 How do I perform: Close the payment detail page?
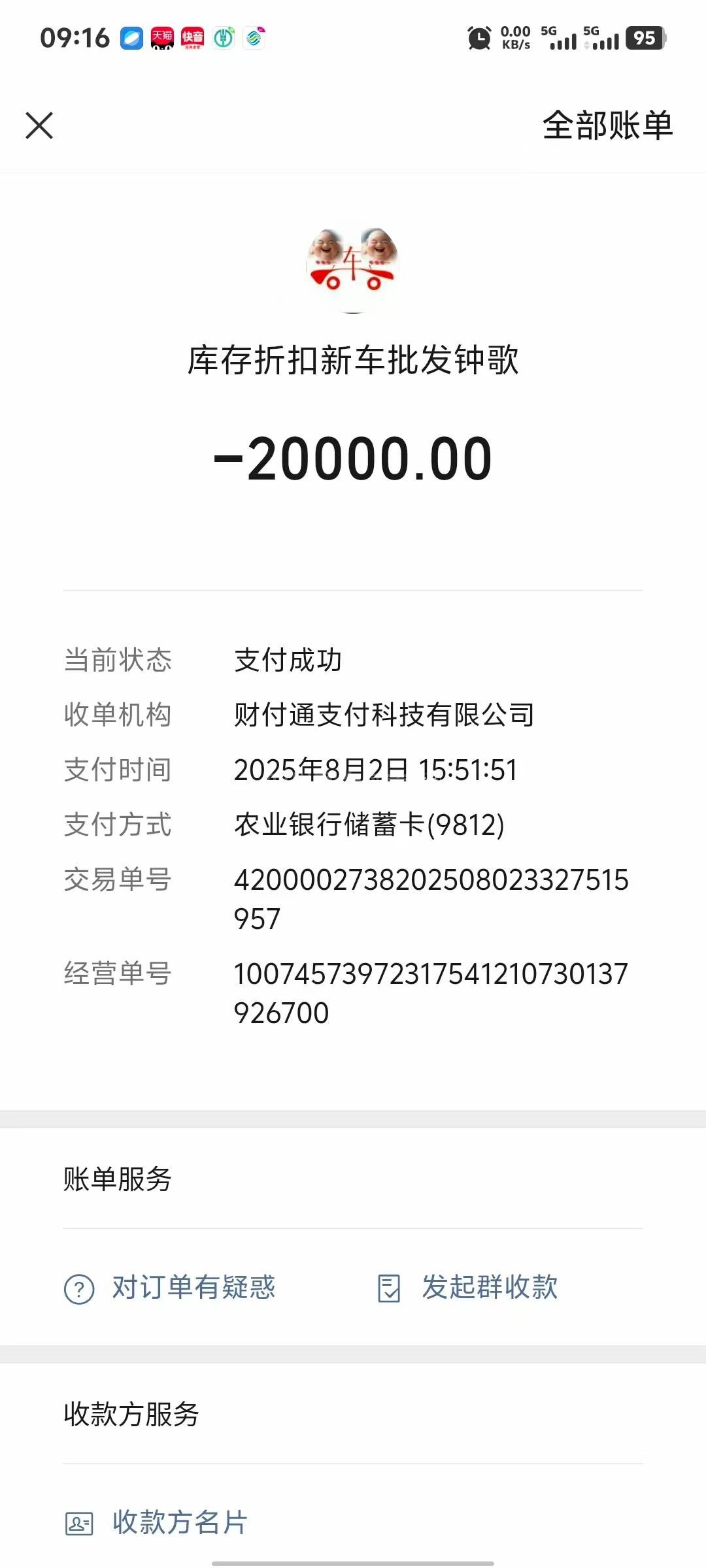39,125
